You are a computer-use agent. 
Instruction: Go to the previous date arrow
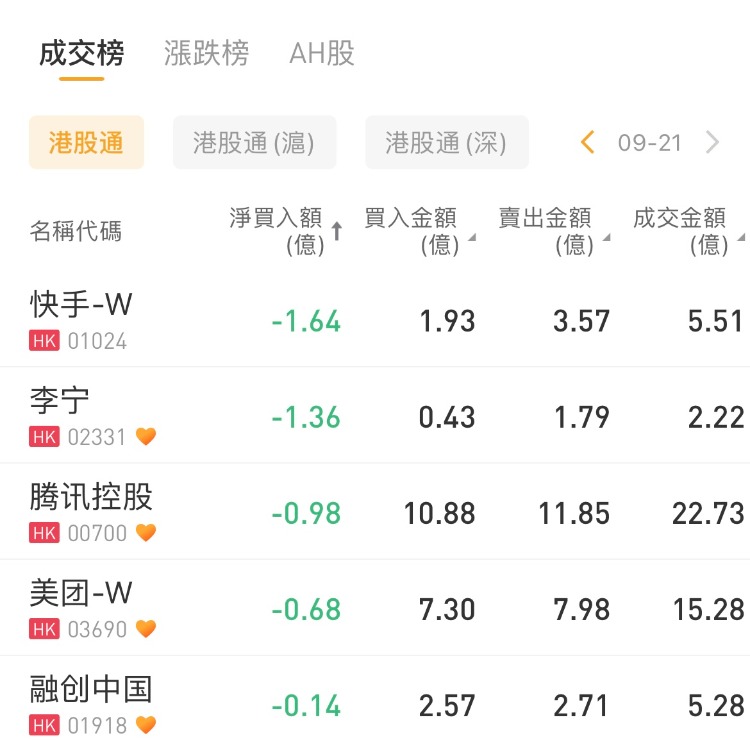588,143
